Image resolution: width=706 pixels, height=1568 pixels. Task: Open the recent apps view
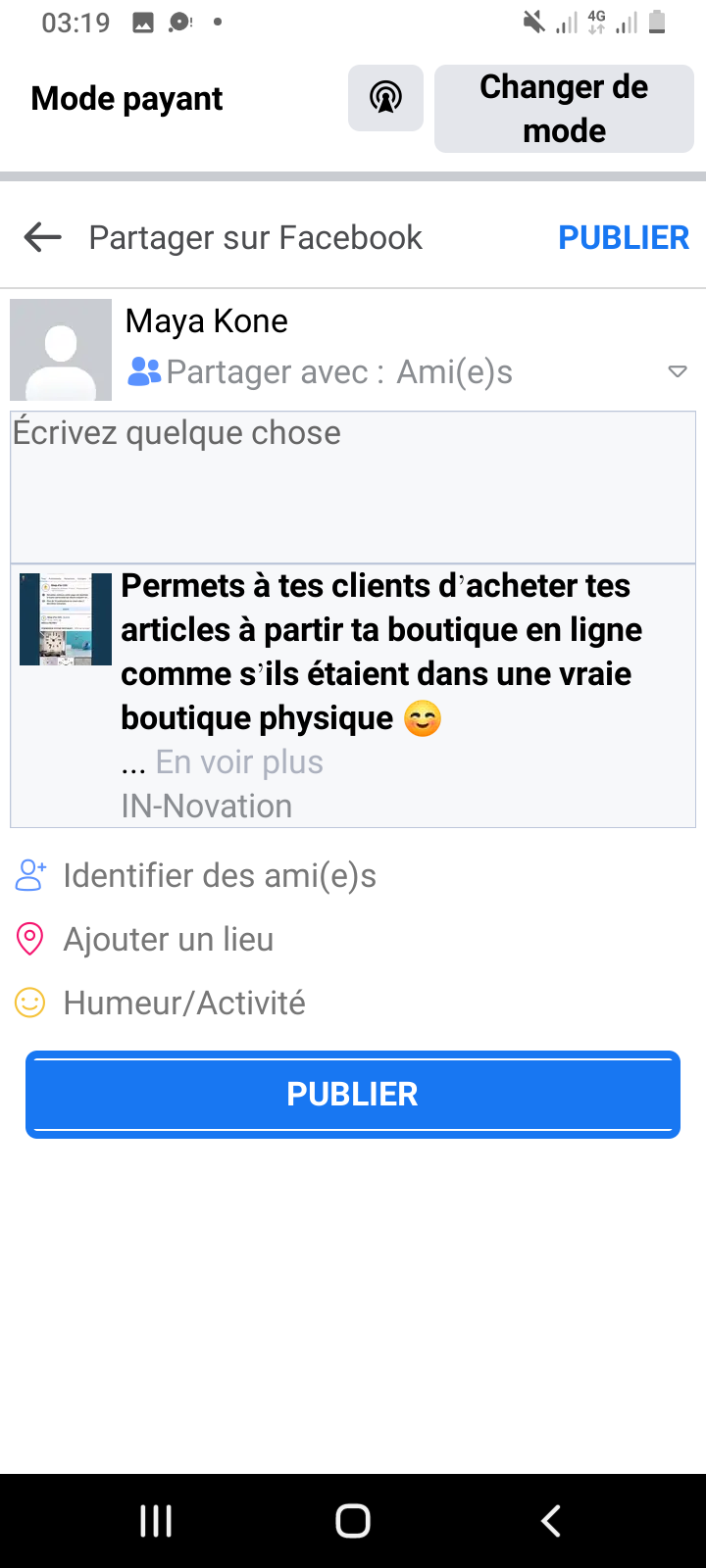[156, 1521]
